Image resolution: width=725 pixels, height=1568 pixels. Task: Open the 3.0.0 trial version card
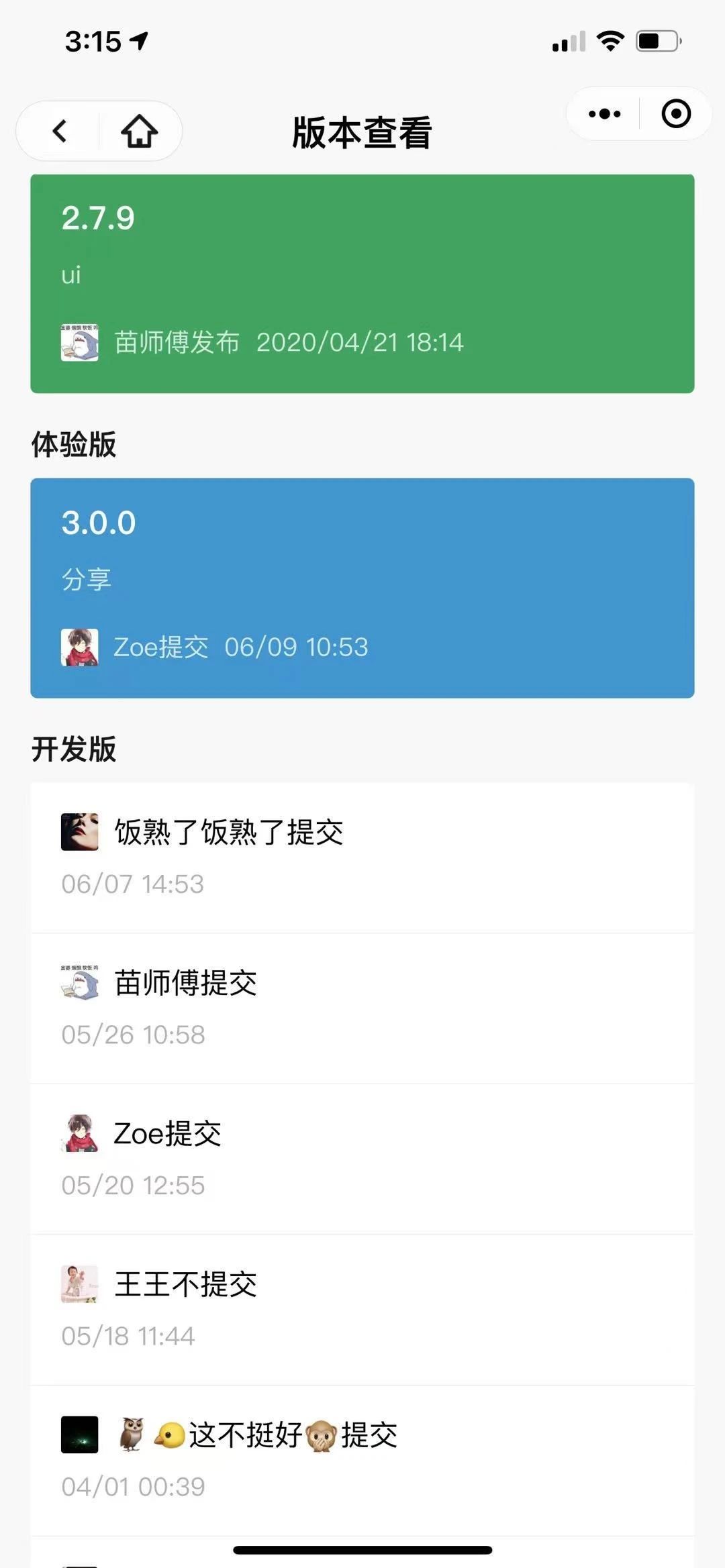tap(362, 588)
